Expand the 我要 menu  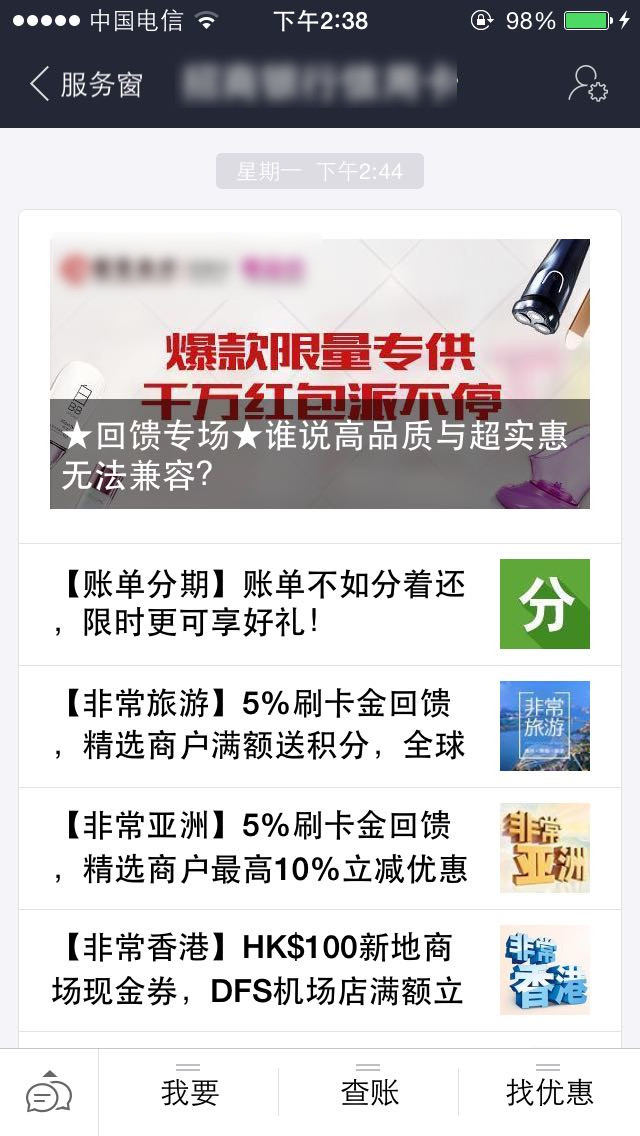[x=189, y=1093]
